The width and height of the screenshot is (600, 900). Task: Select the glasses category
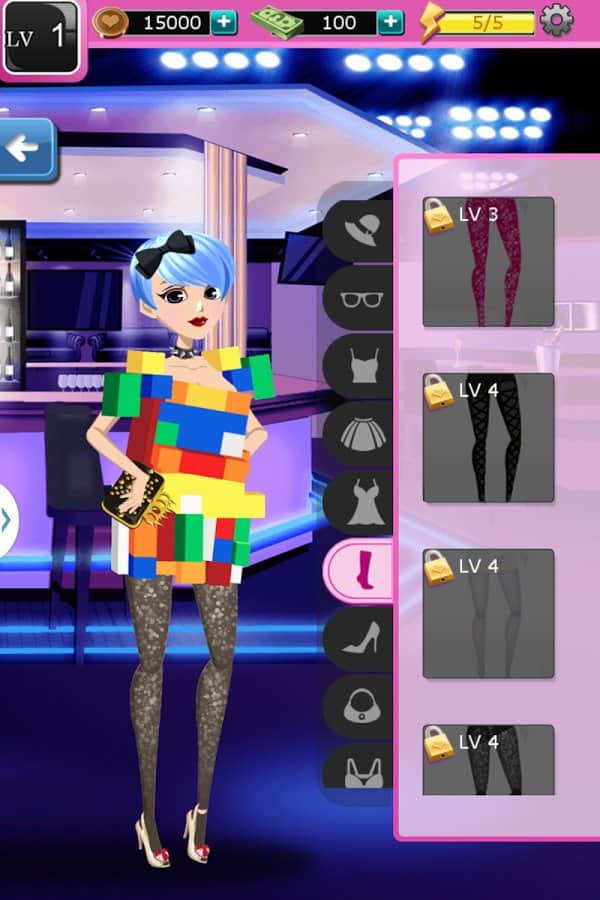pos(360,297)
